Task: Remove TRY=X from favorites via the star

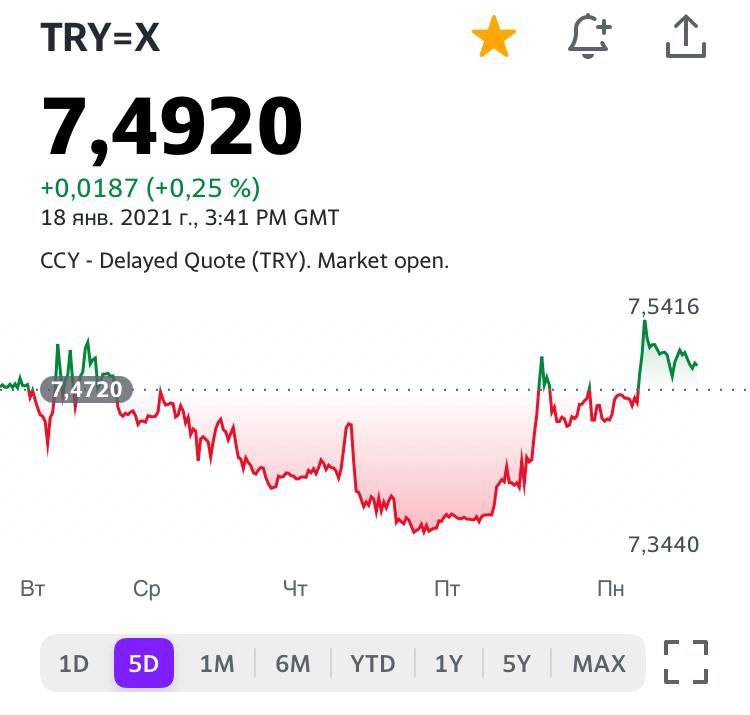Action: pos(493,39)
